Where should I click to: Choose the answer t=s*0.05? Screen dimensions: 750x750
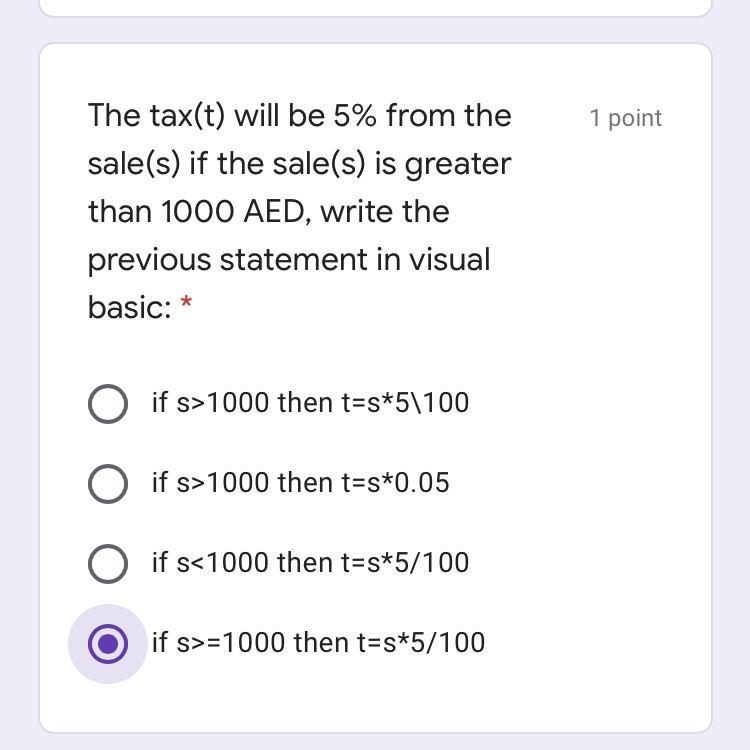click(x=108, y=484)
